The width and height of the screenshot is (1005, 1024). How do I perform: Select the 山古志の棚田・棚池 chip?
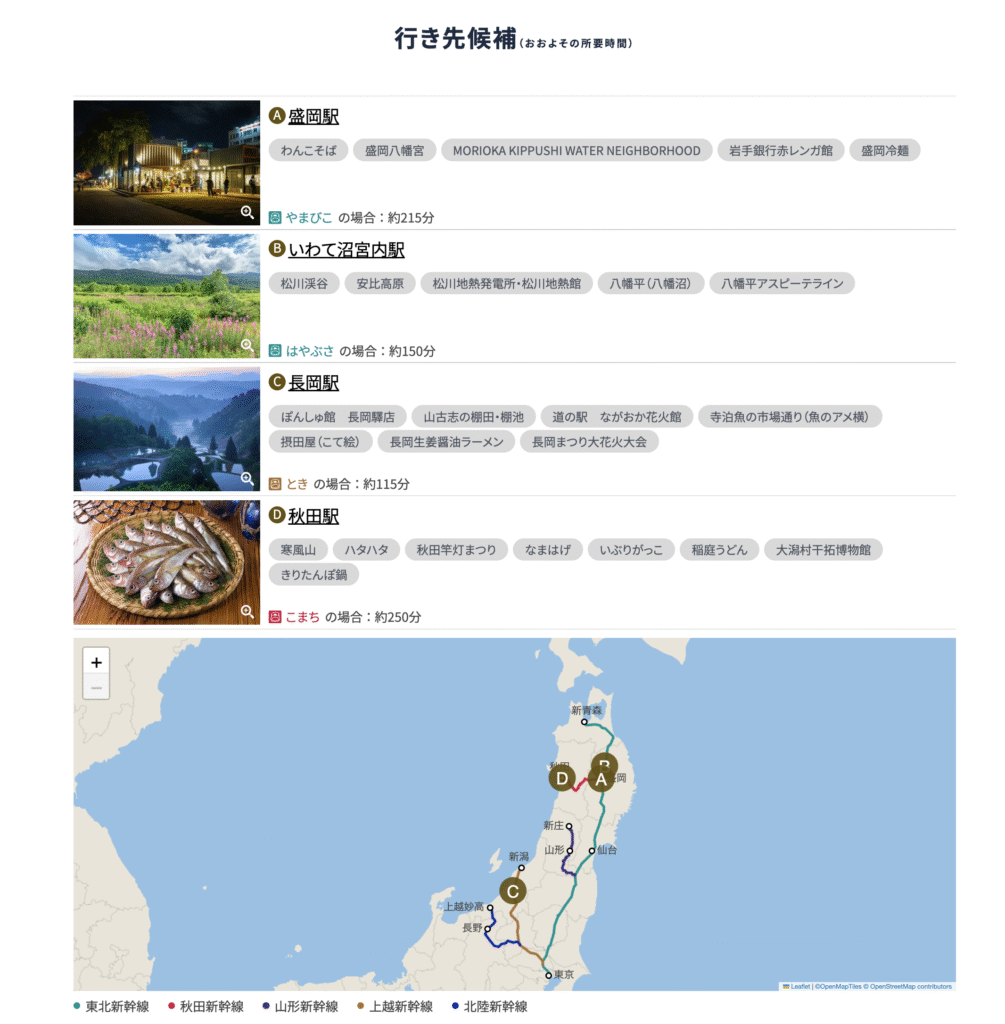pos(473,417)
